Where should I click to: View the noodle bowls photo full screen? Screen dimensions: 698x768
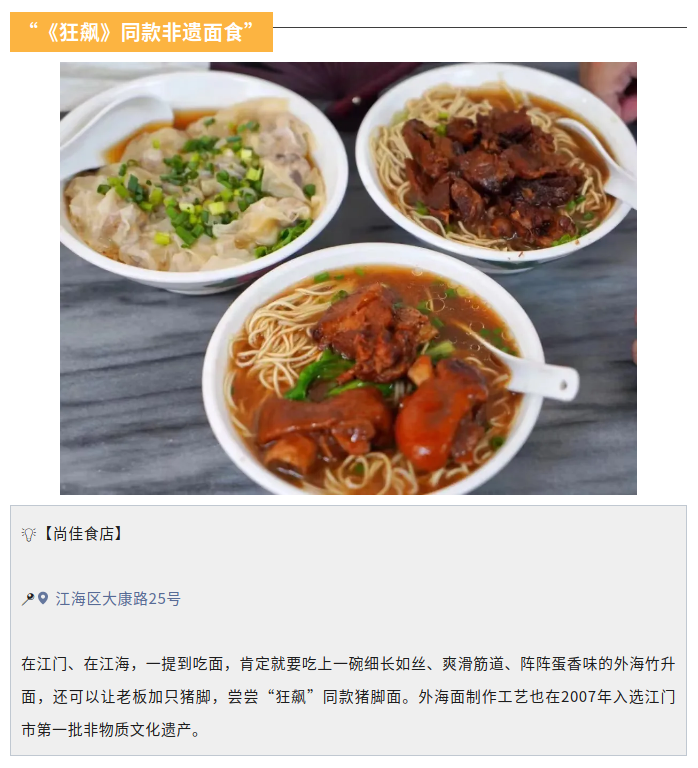[348, 279]
